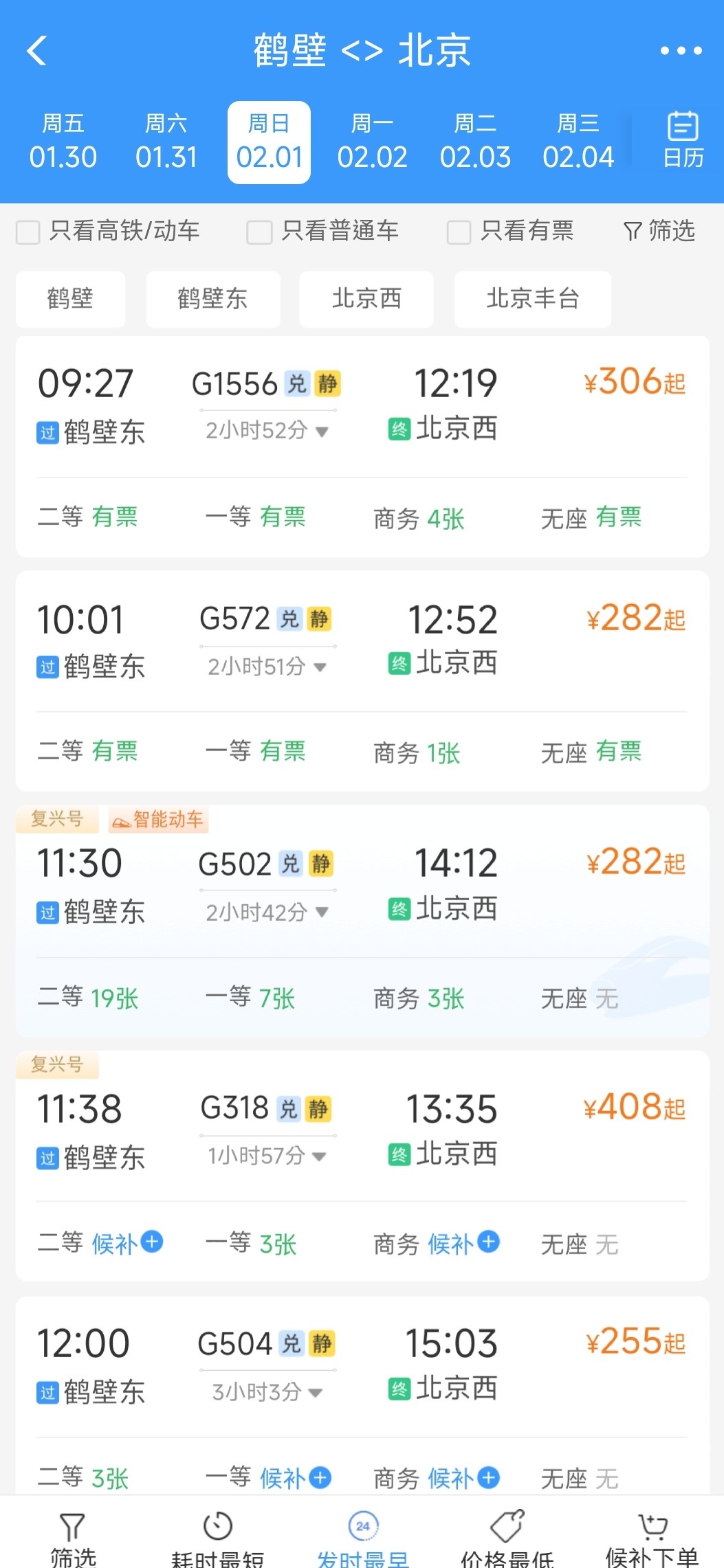
Task: Select the 周五 01.30 date tab
Action: [64, 140]
